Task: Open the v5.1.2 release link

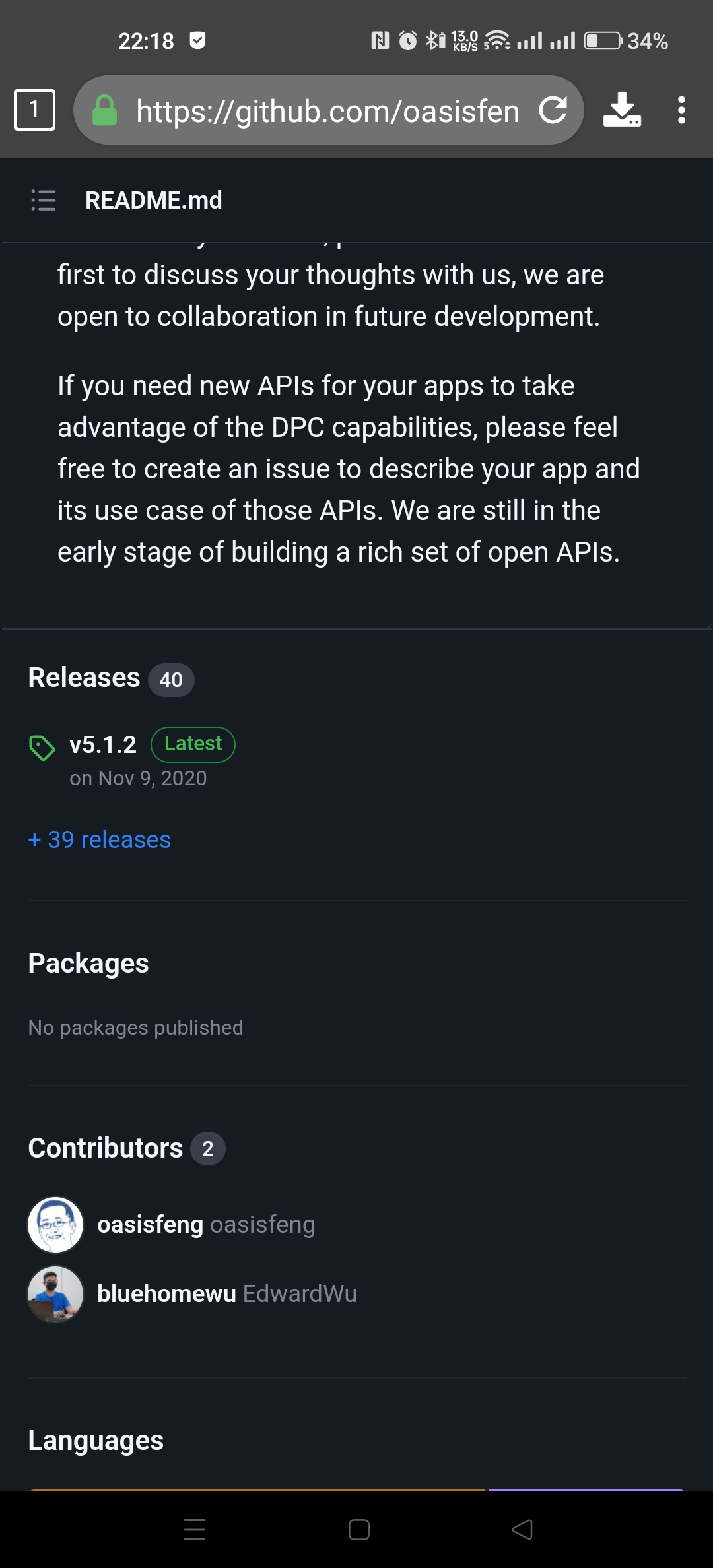Action: tap(103, 743)
